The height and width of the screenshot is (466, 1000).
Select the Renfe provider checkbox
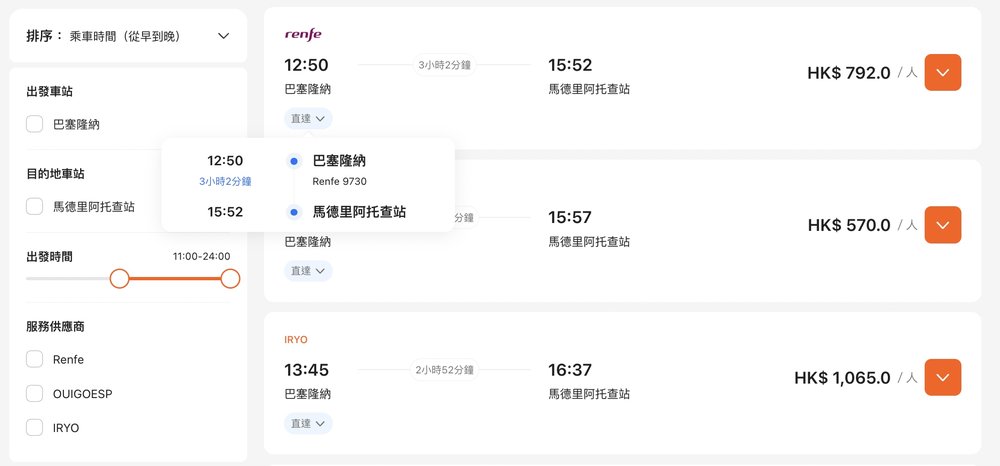pyautogui.click(x=35, y=360)
